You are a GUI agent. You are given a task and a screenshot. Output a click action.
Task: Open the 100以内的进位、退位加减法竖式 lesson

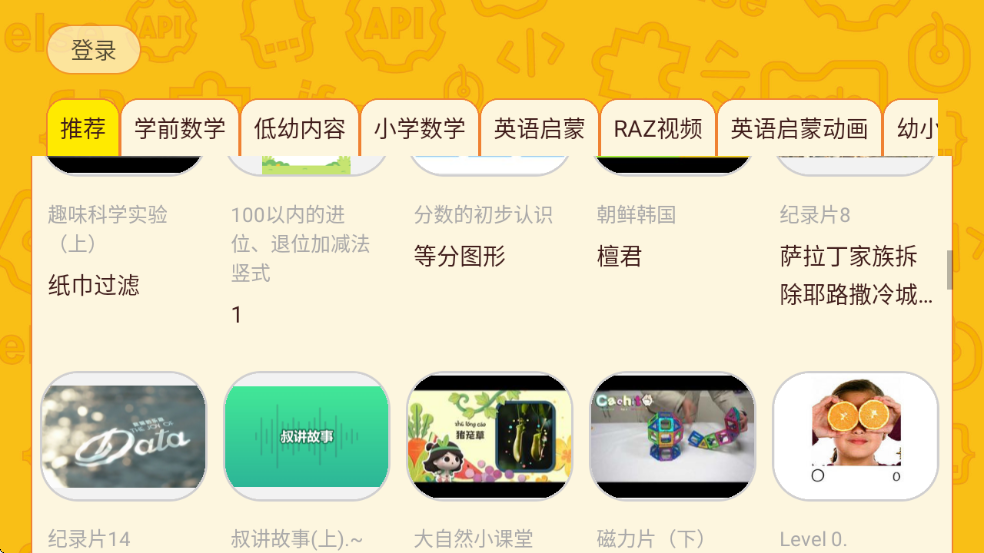(300, 244)
